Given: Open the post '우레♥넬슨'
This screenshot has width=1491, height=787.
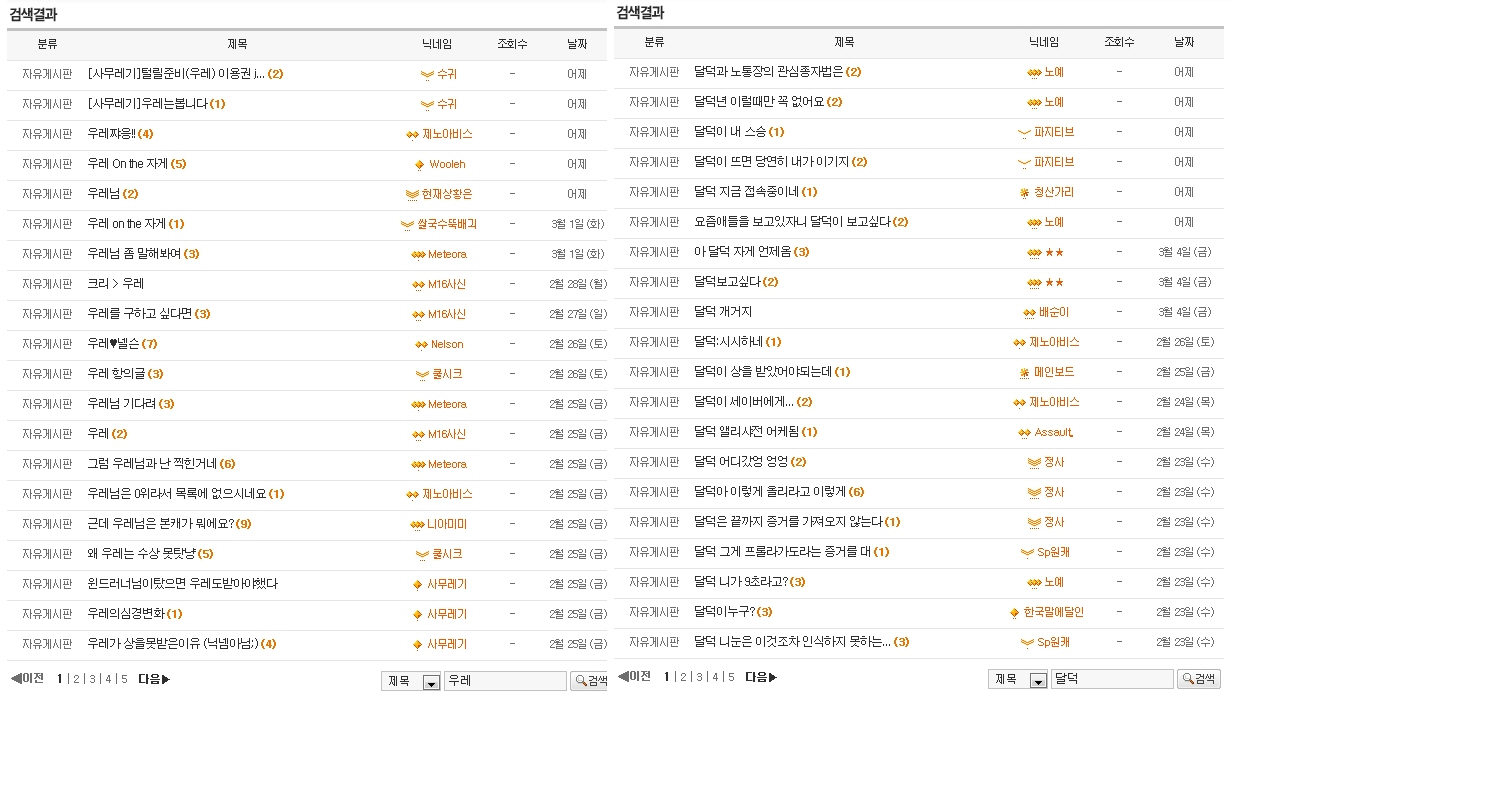Looking at the screenshot, I should (113, 344).
